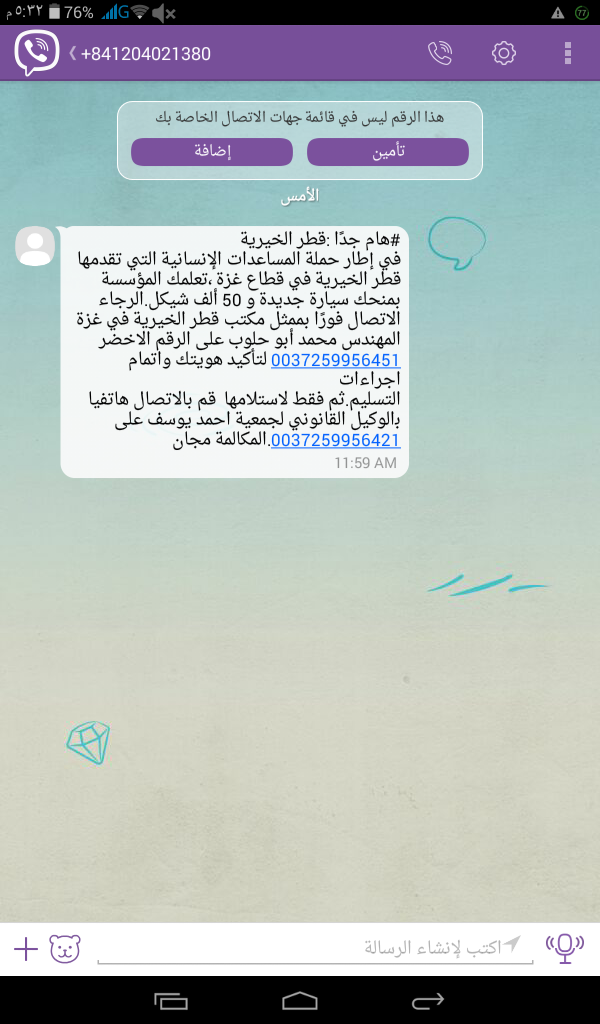This screenshot has height=1024, width=600.
Task: Open the plus attachment options
Action: point(26,949)
